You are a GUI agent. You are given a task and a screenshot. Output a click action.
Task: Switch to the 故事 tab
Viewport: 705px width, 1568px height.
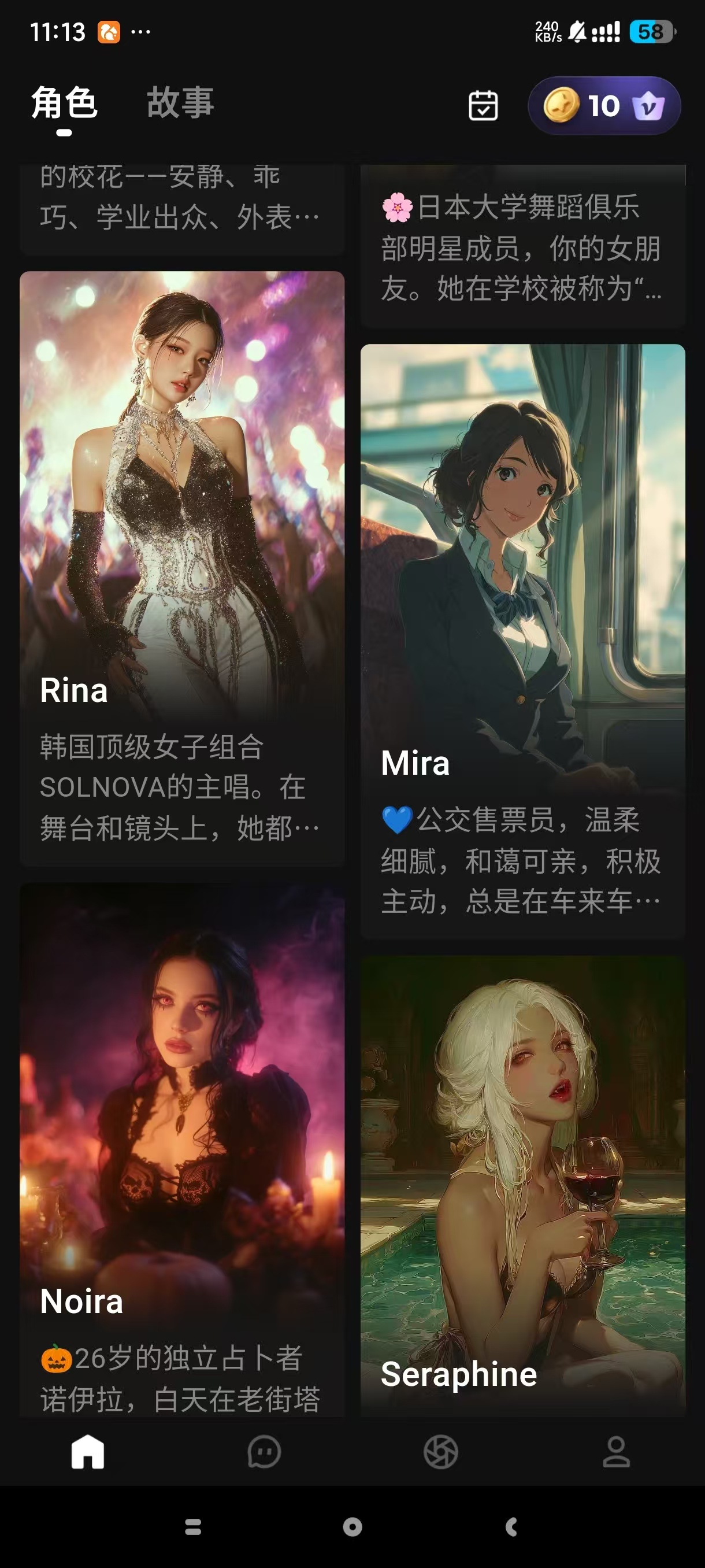click(180, 103)
